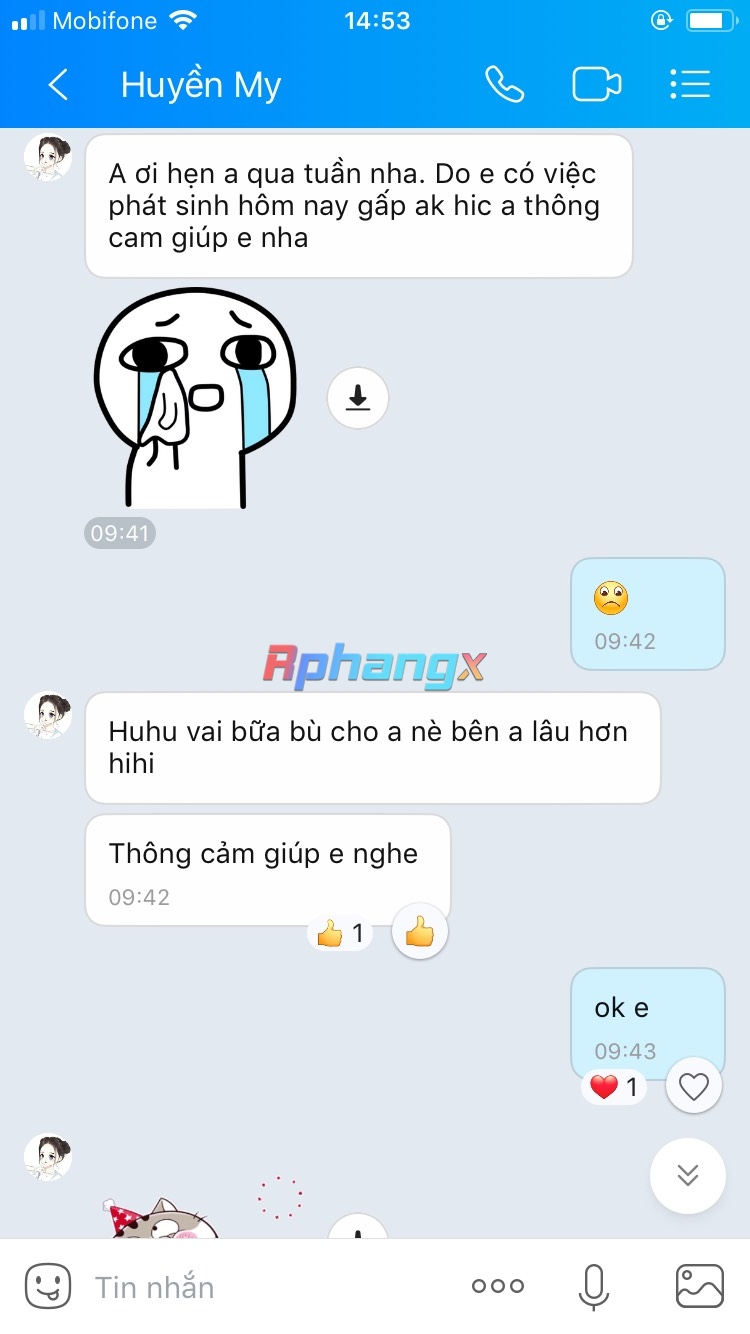Record a voice message
The width and height of the screenshot is (750, 1334).
pos(594,1287)
